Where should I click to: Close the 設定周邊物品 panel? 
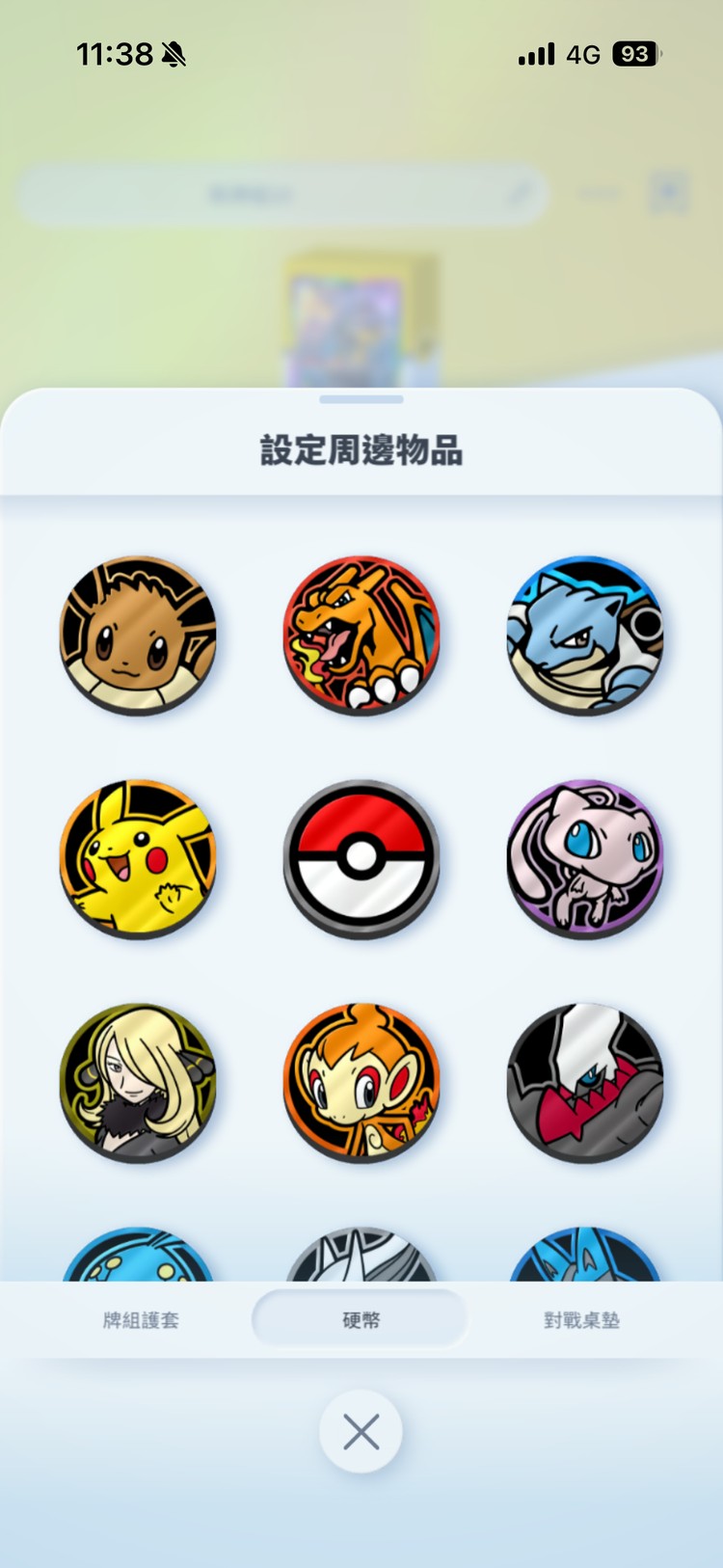point(361,1432)
